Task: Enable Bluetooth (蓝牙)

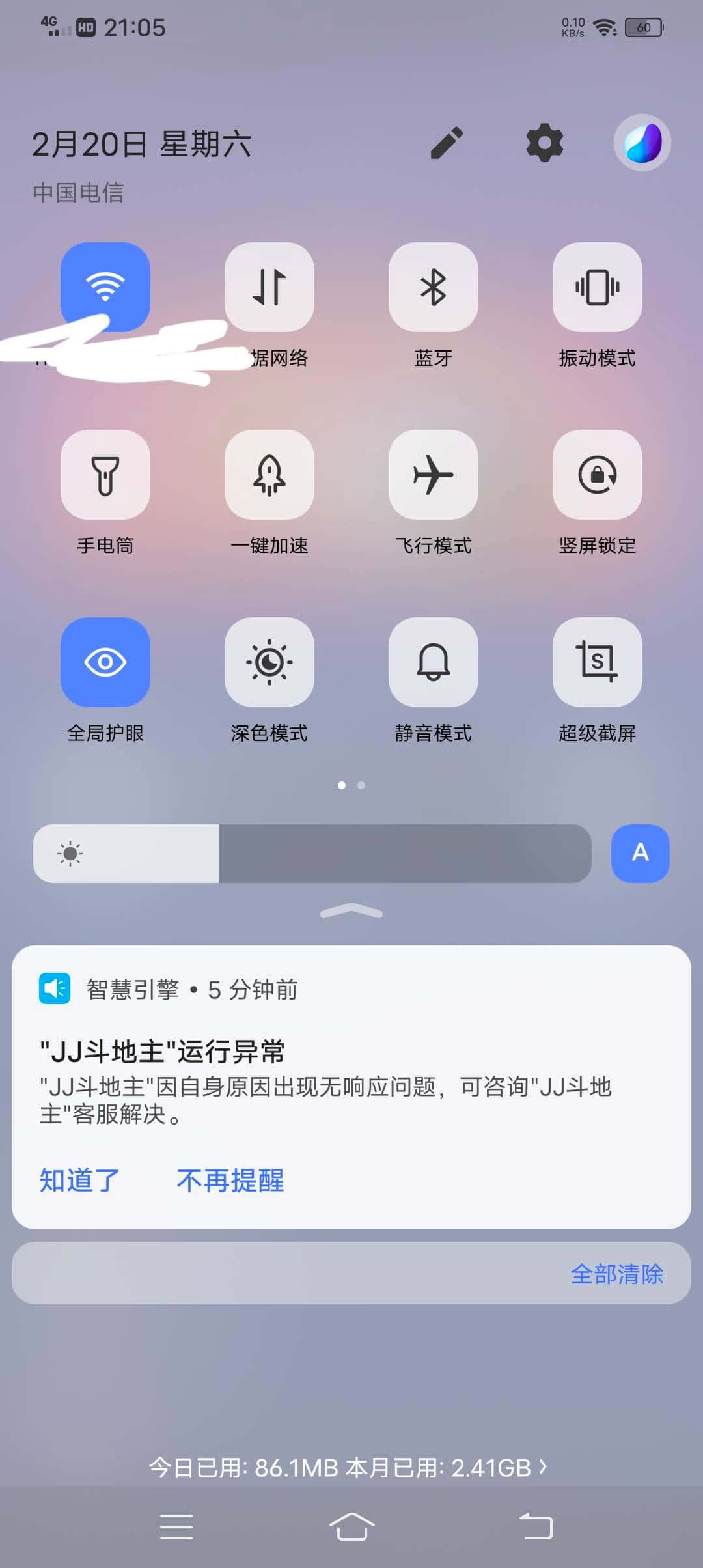Action: (x=434, y=287)
